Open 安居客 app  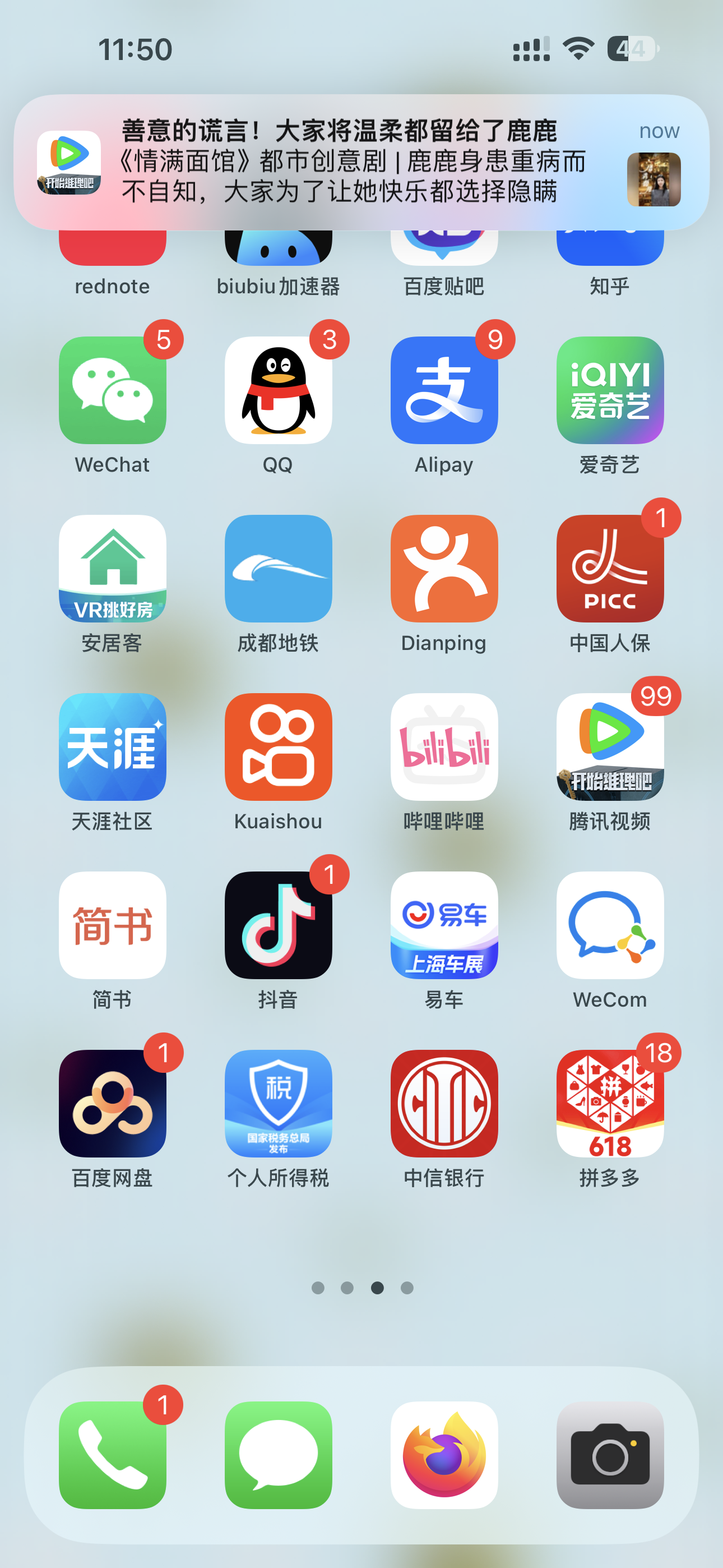coord(113,569)
